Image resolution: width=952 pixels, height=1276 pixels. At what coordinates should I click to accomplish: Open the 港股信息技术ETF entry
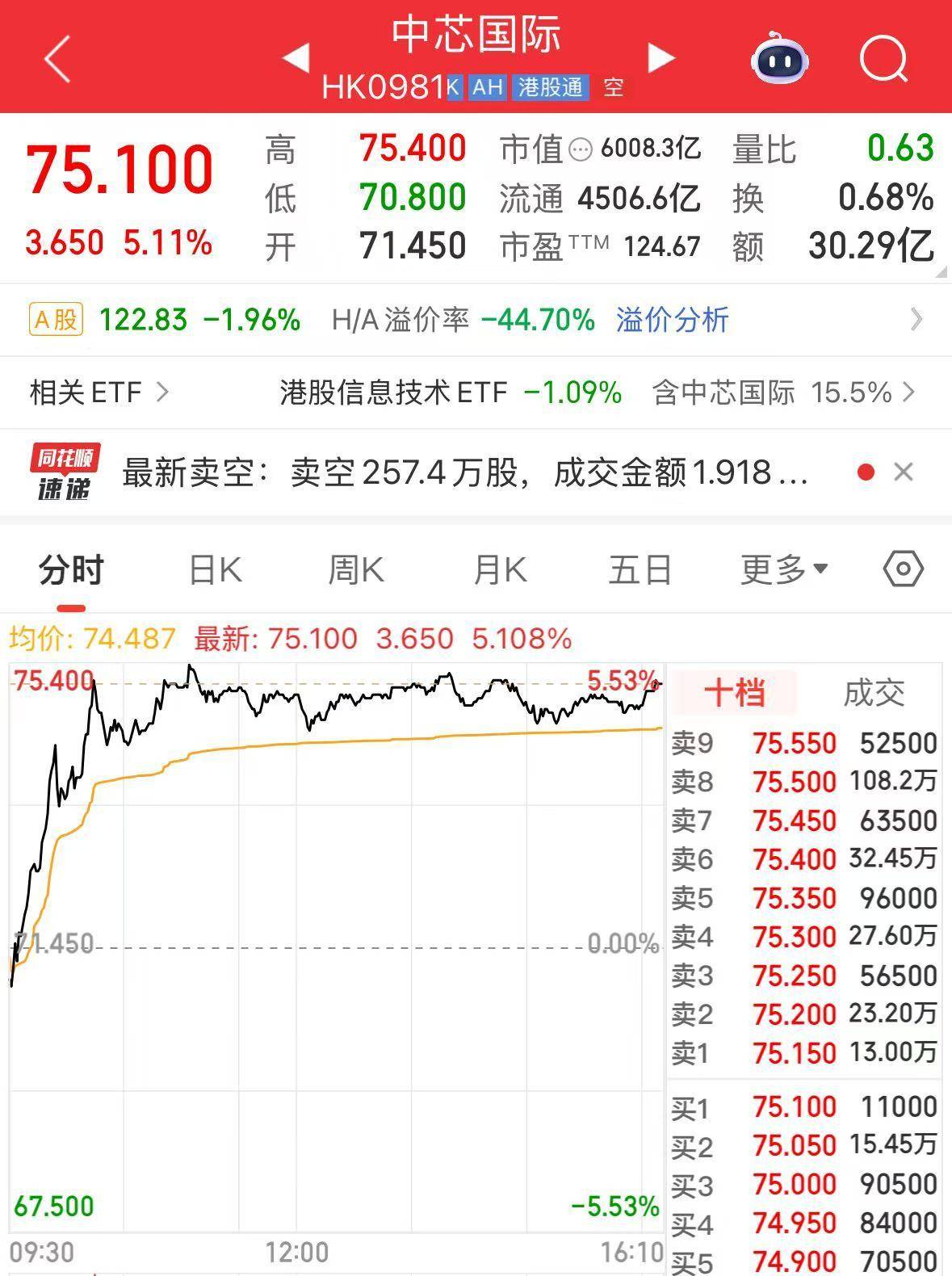[x=451, y=392]
